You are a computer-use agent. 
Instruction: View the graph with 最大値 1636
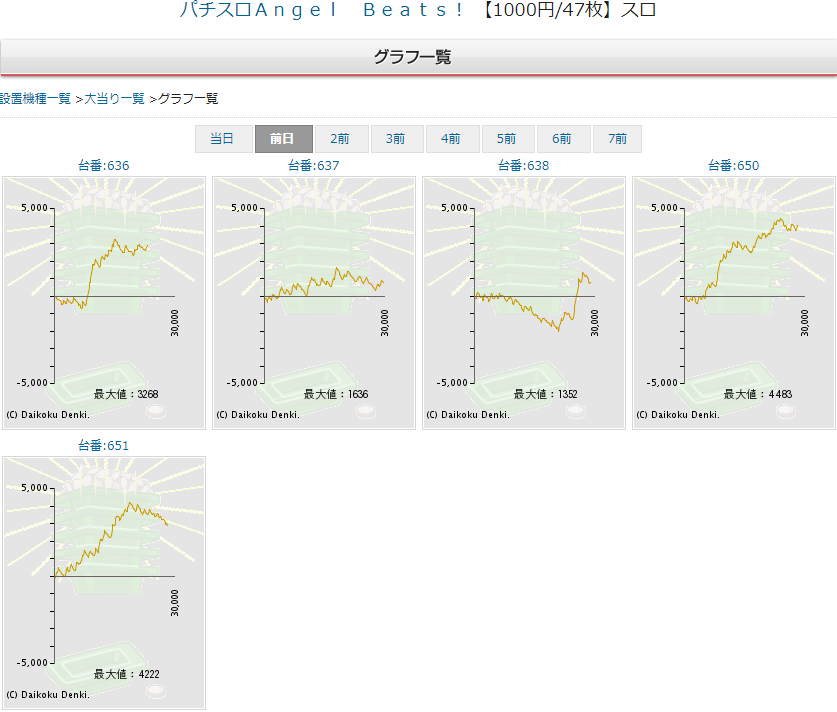[x=314, y=303]
